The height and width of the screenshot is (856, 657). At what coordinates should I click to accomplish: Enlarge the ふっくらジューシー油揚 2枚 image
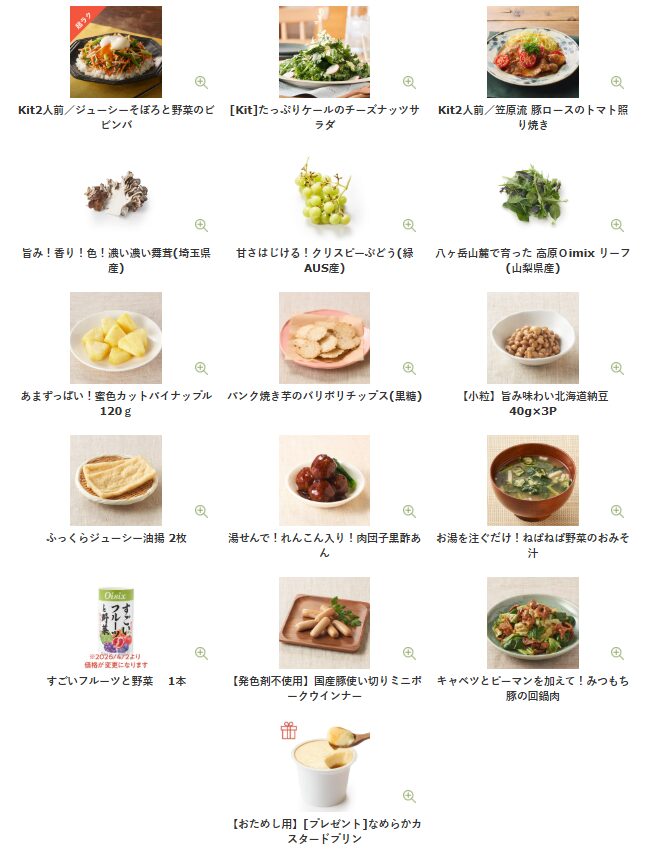[201, 511]
